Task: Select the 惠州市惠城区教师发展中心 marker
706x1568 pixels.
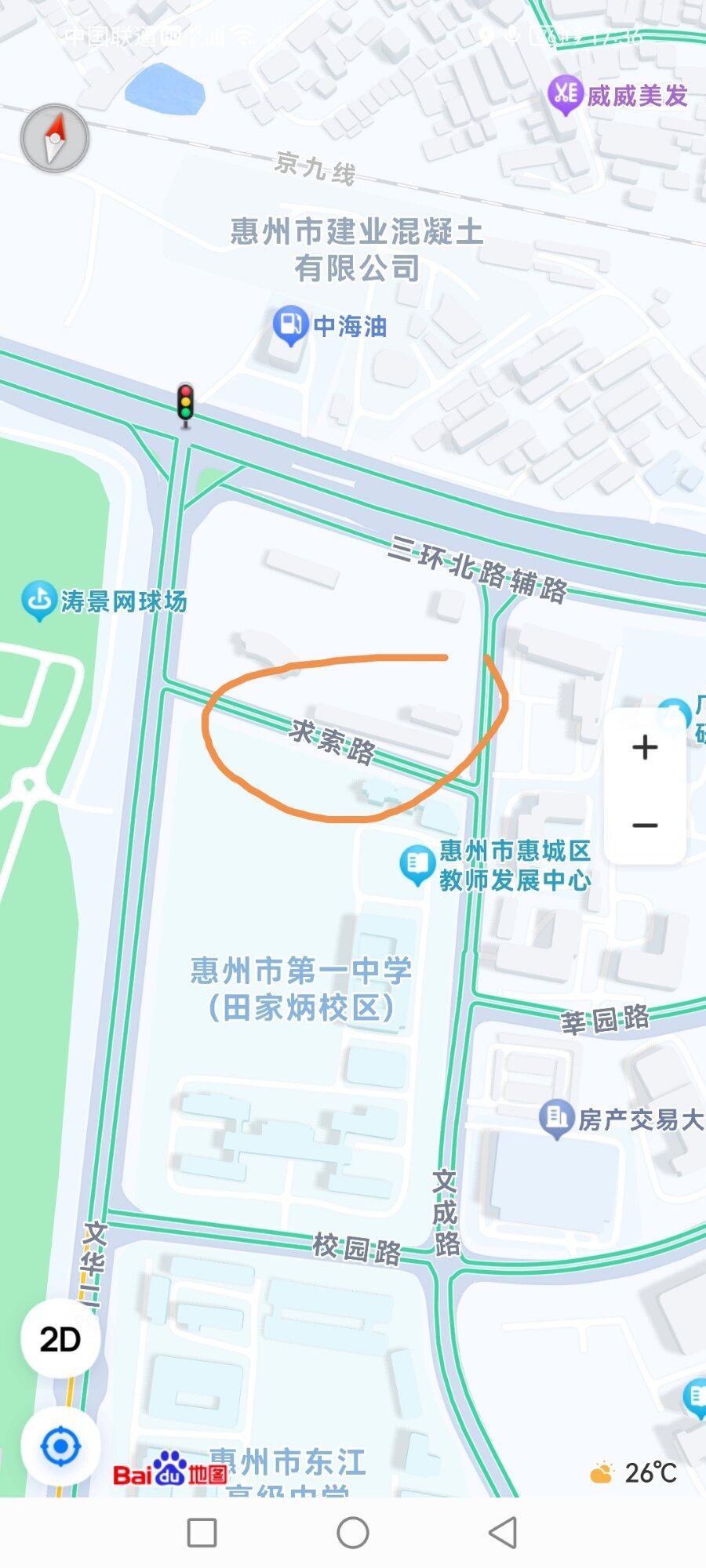Action: [417, 864]
